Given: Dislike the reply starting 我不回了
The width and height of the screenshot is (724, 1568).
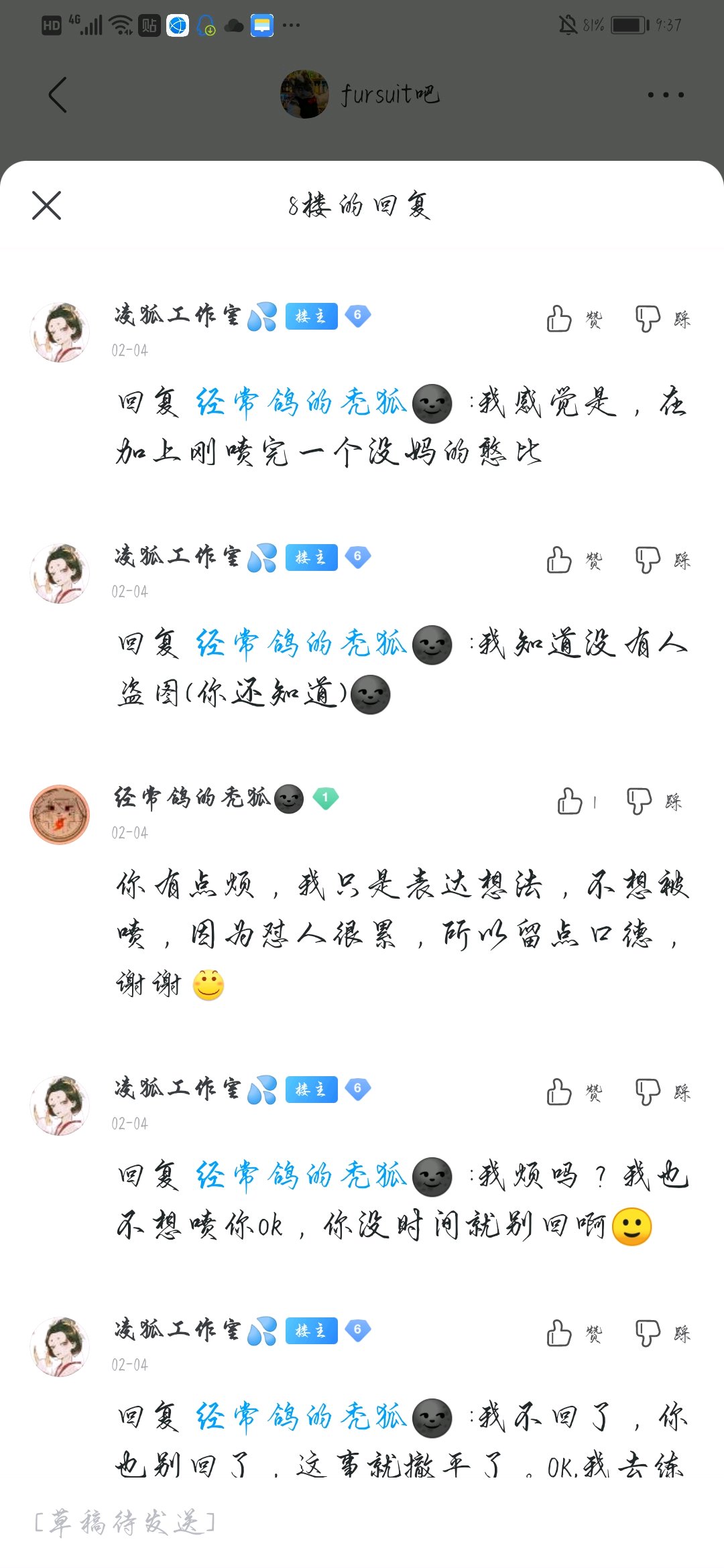Looking at the screenshot, I should [x=648, y=1333].
